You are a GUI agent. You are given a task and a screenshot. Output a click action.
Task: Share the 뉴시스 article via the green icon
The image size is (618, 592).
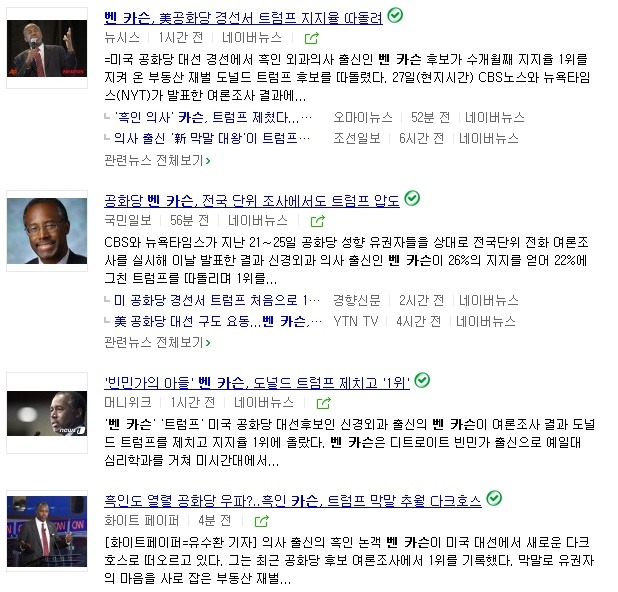coord(311,38)
